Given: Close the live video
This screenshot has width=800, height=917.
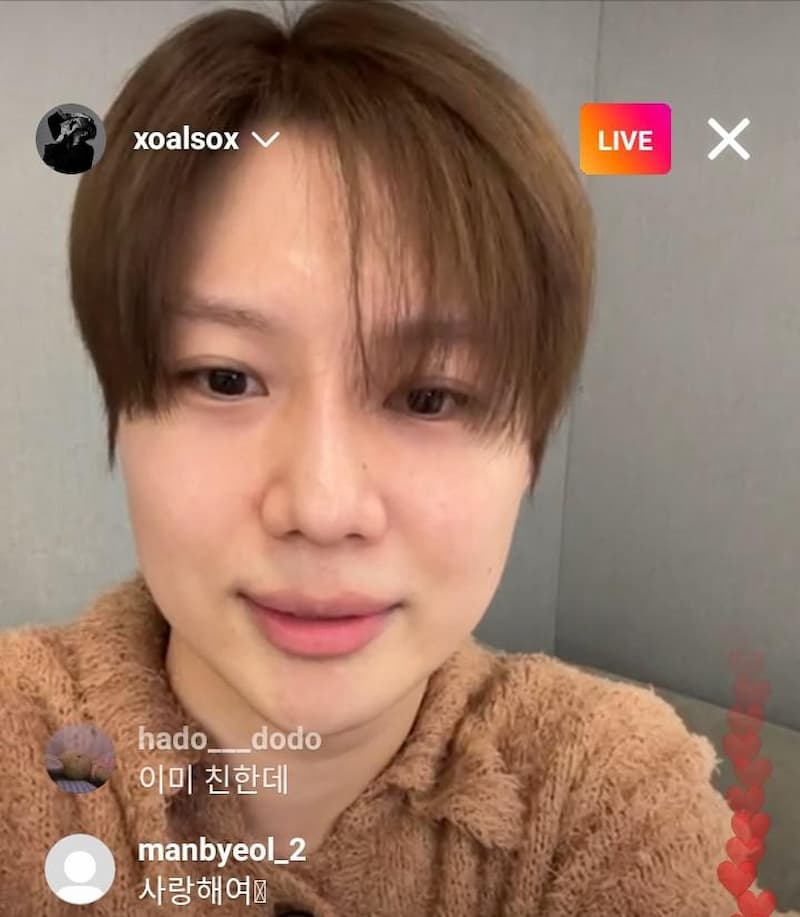Looking at the screenshot, I should [728, 139].
